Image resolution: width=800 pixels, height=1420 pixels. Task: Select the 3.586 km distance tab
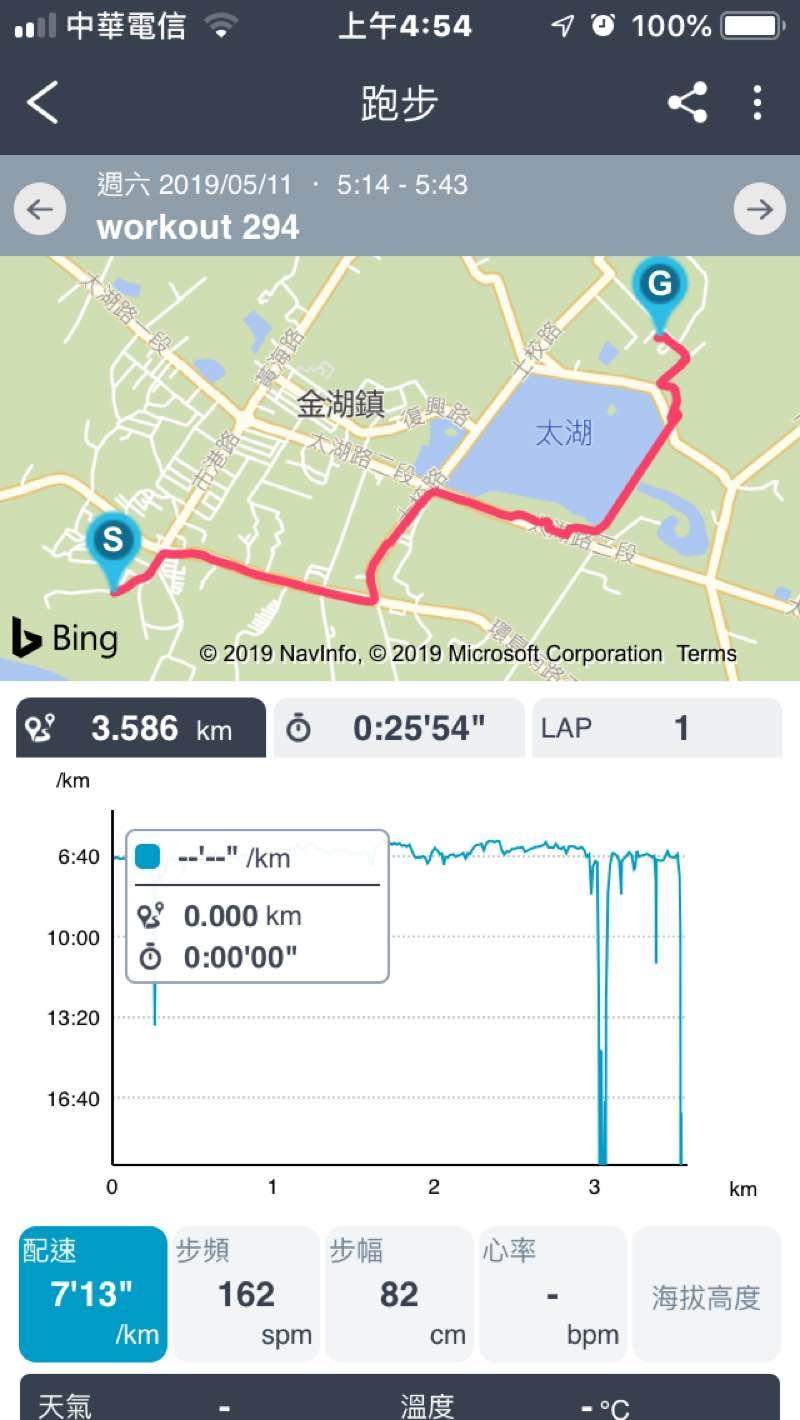pyautogui.click(x=141, y=728)
